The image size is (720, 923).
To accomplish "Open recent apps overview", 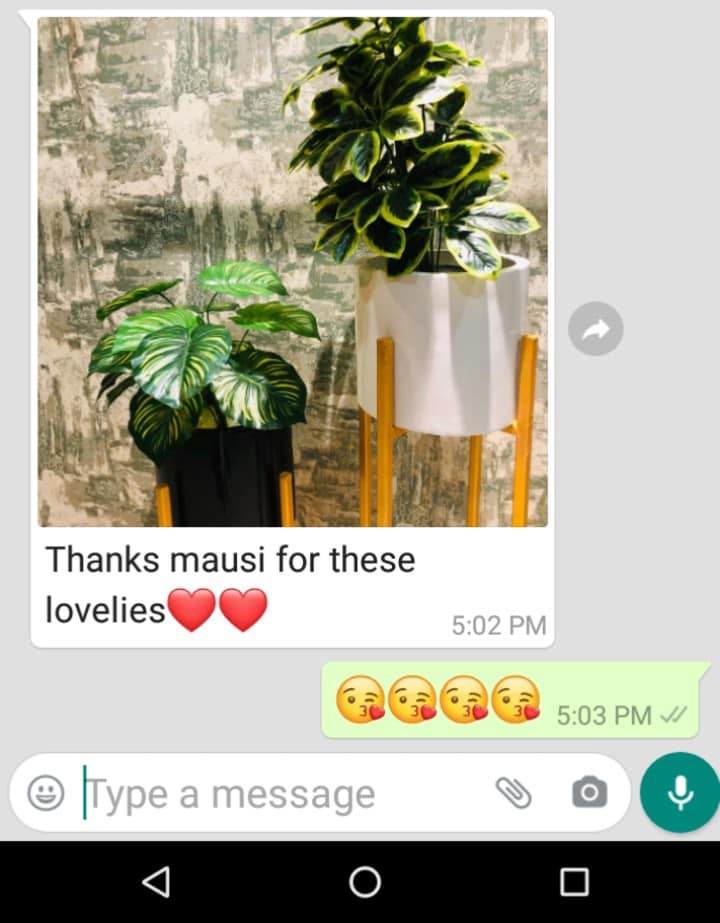I will click(x=574, y=881).
